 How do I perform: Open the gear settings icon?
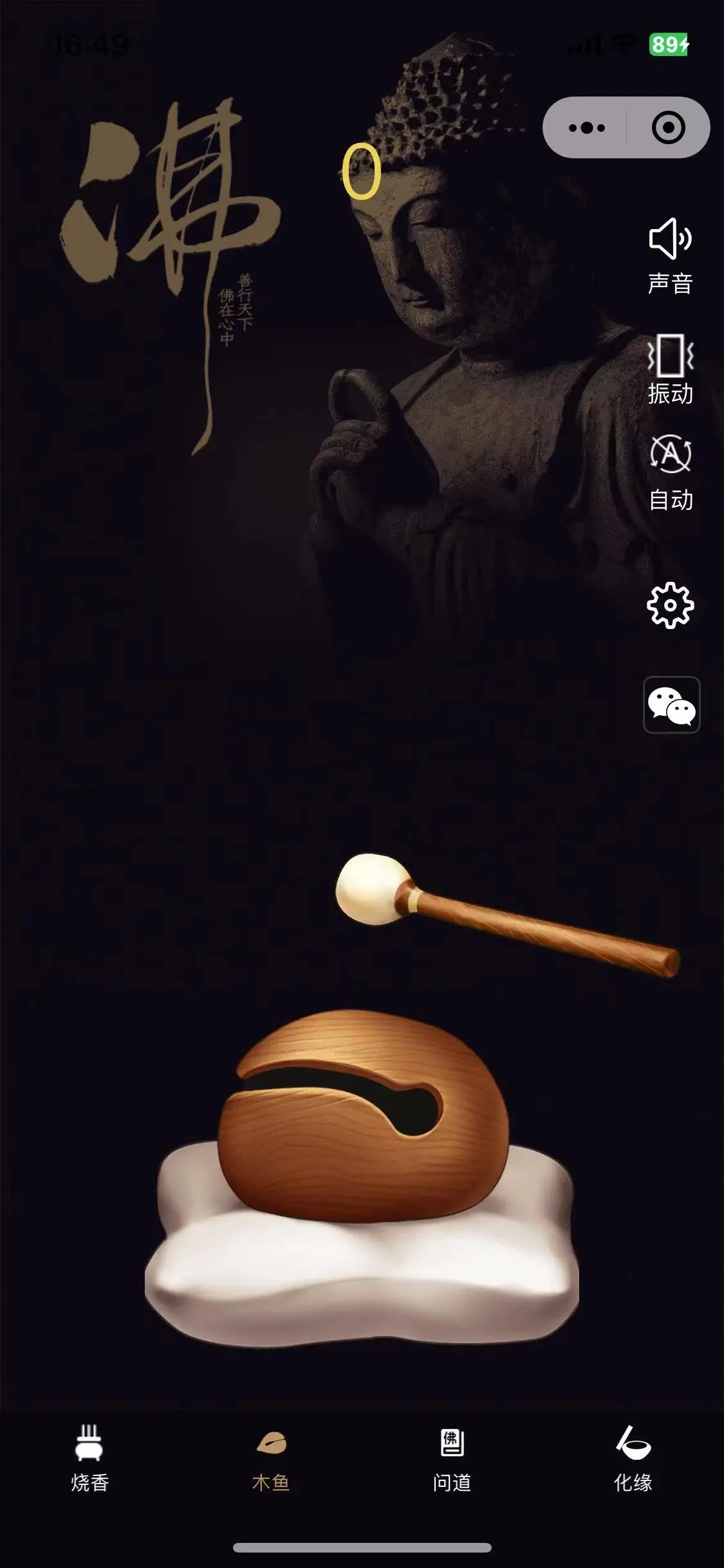coord(670,605)
